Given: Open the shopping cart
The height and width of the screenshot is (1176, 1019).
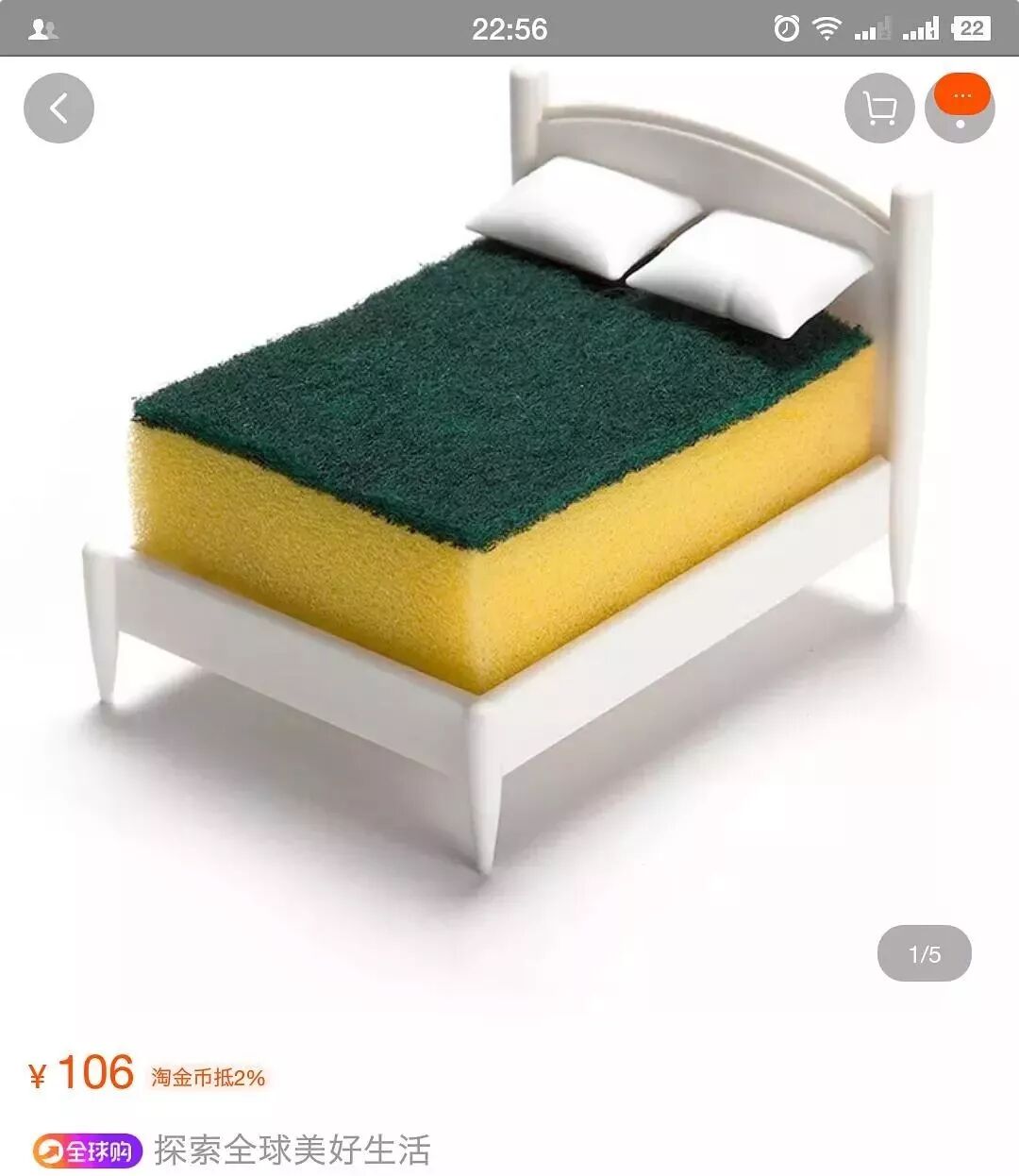Looking at the screenshot, I should coord(879,109).
